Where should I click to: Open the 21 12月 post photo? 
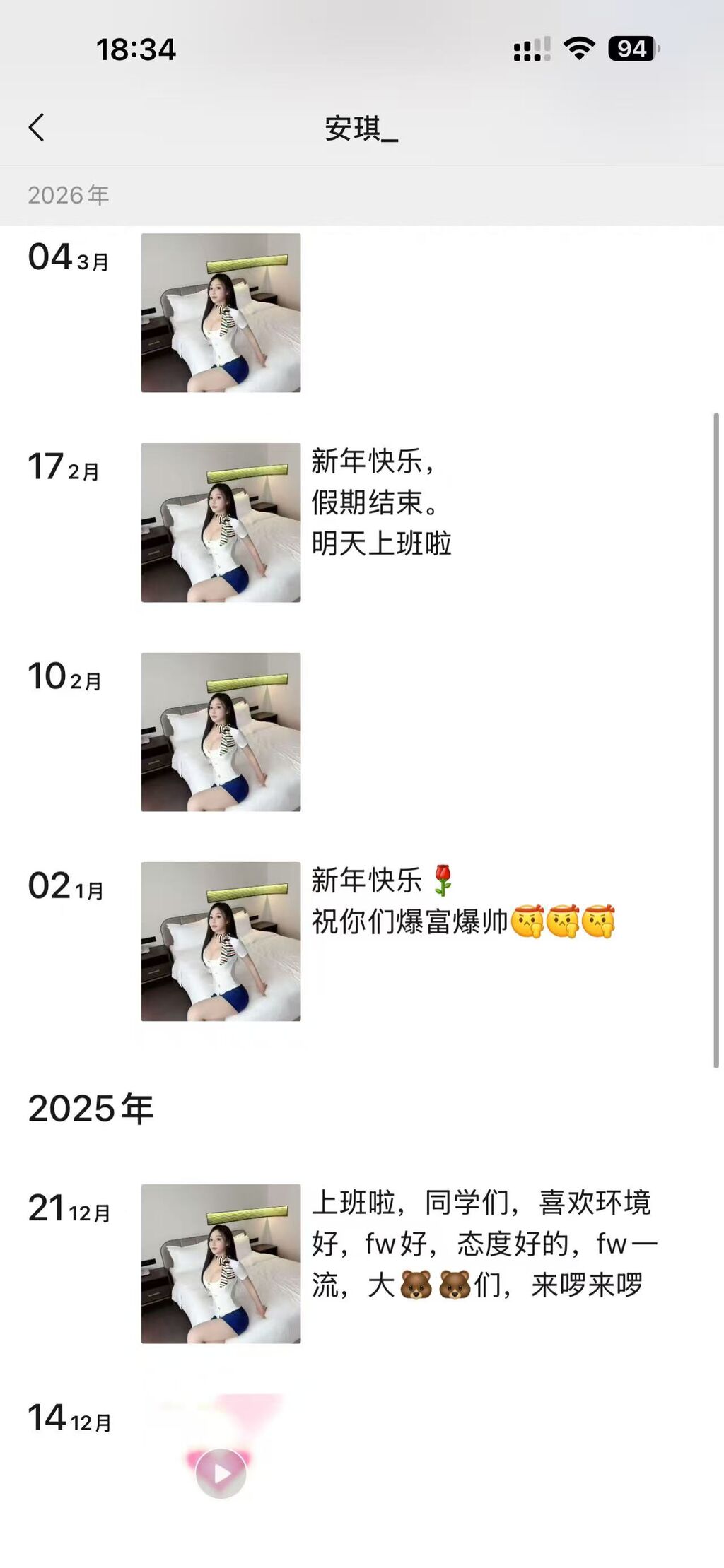click(x=221, y=1263)
